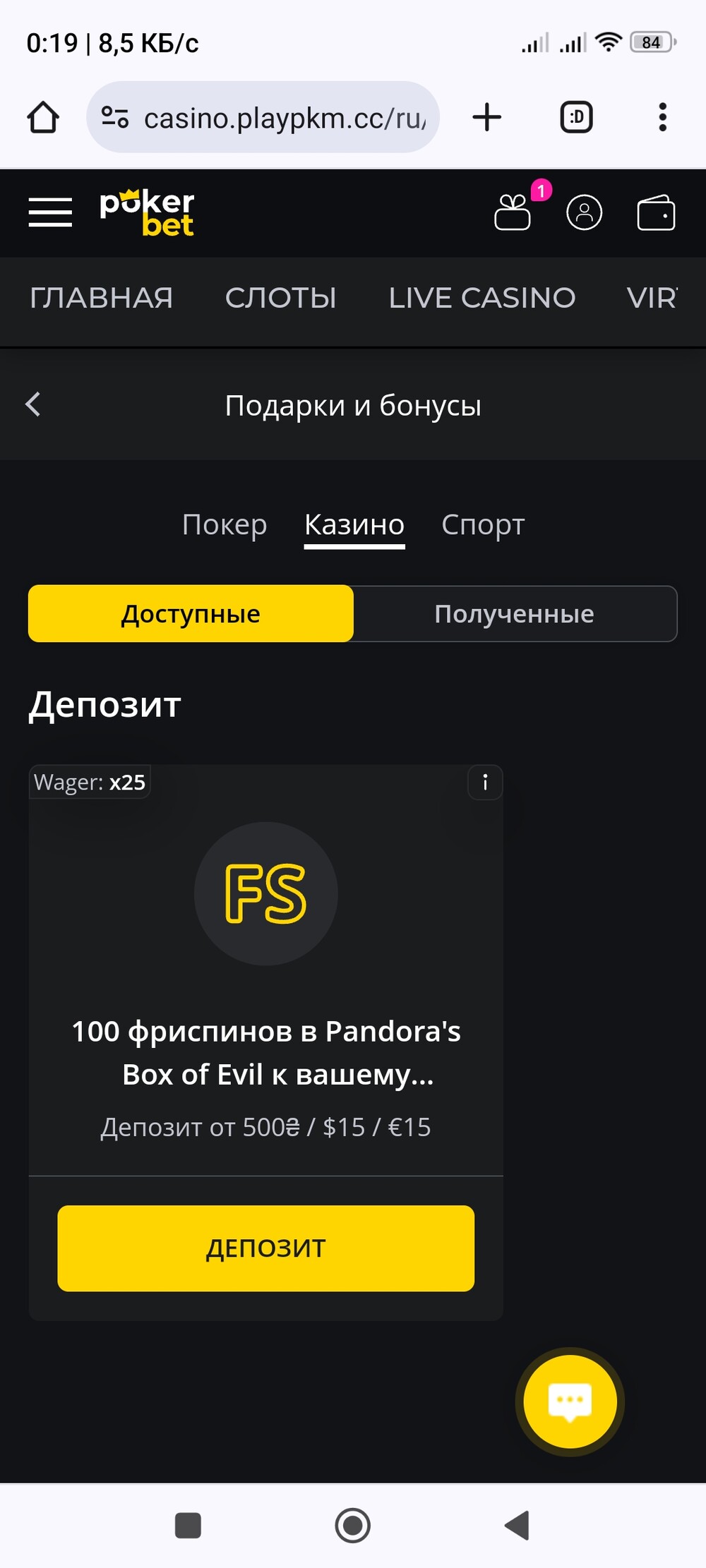Switch to СЛОТЫ section
The image size is (706, 1568).
click(x=280, y=298)
